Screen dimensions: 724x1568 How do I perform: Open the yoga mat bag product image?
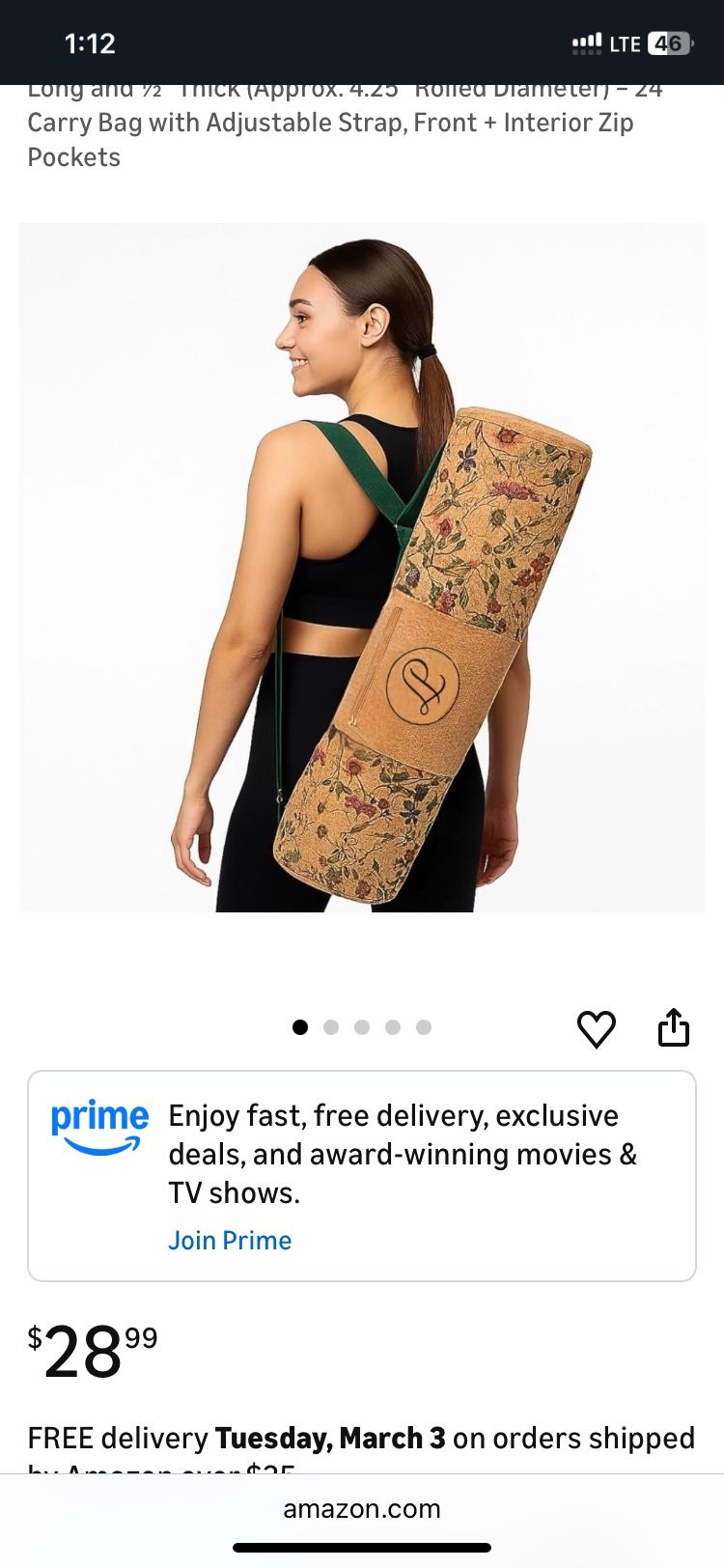point(362,568)
